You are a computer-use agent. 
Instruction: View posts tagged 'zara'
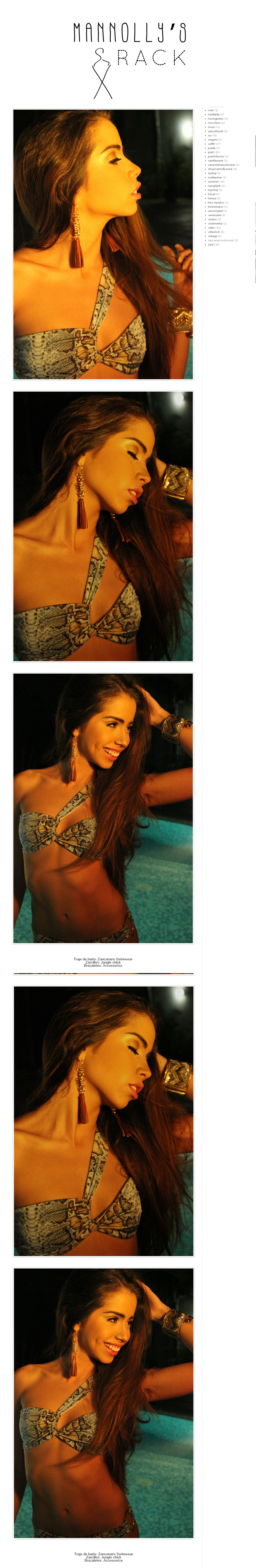coord(210,245)
